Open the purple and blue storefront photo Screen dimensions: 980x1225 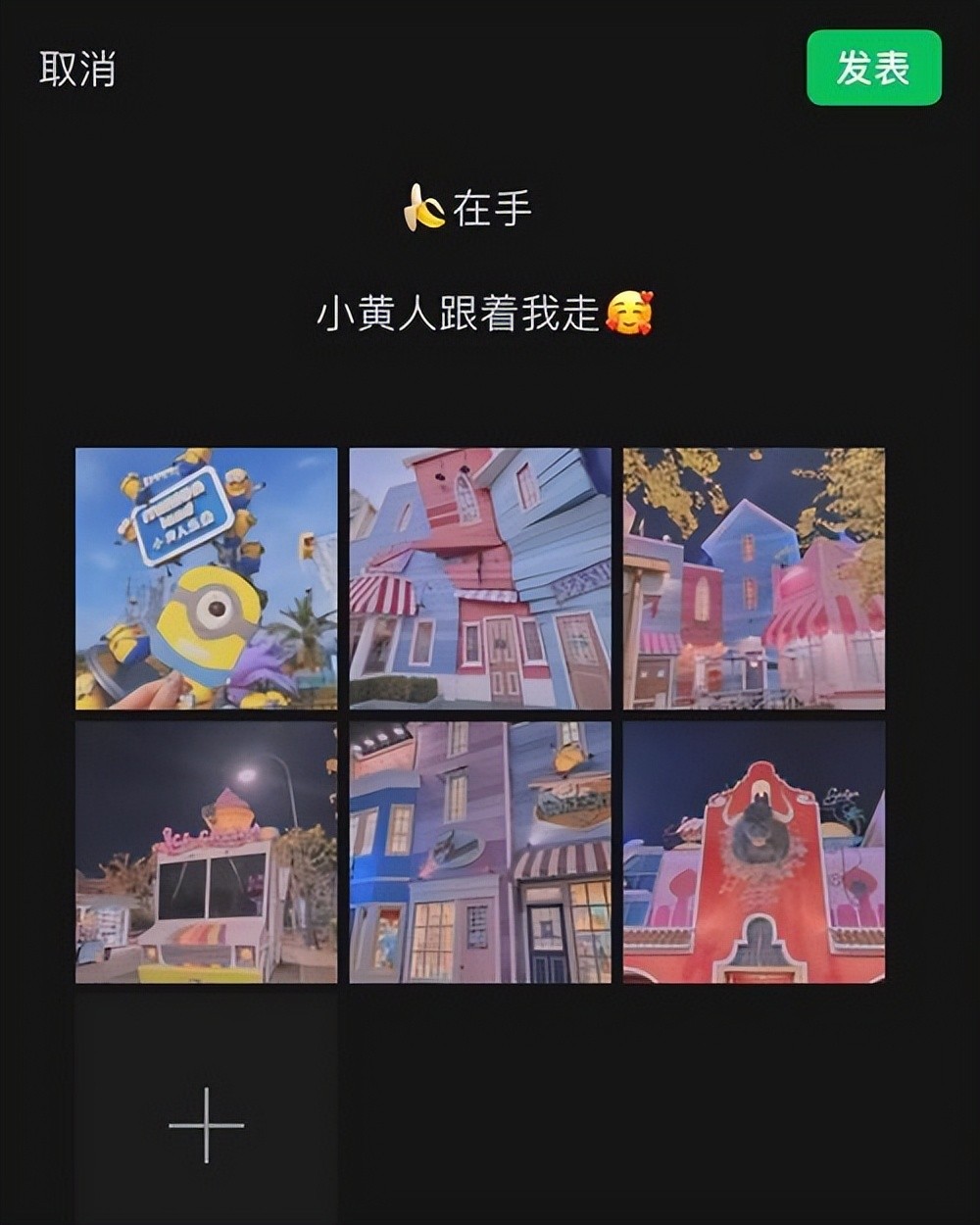[x=480, y=853]
